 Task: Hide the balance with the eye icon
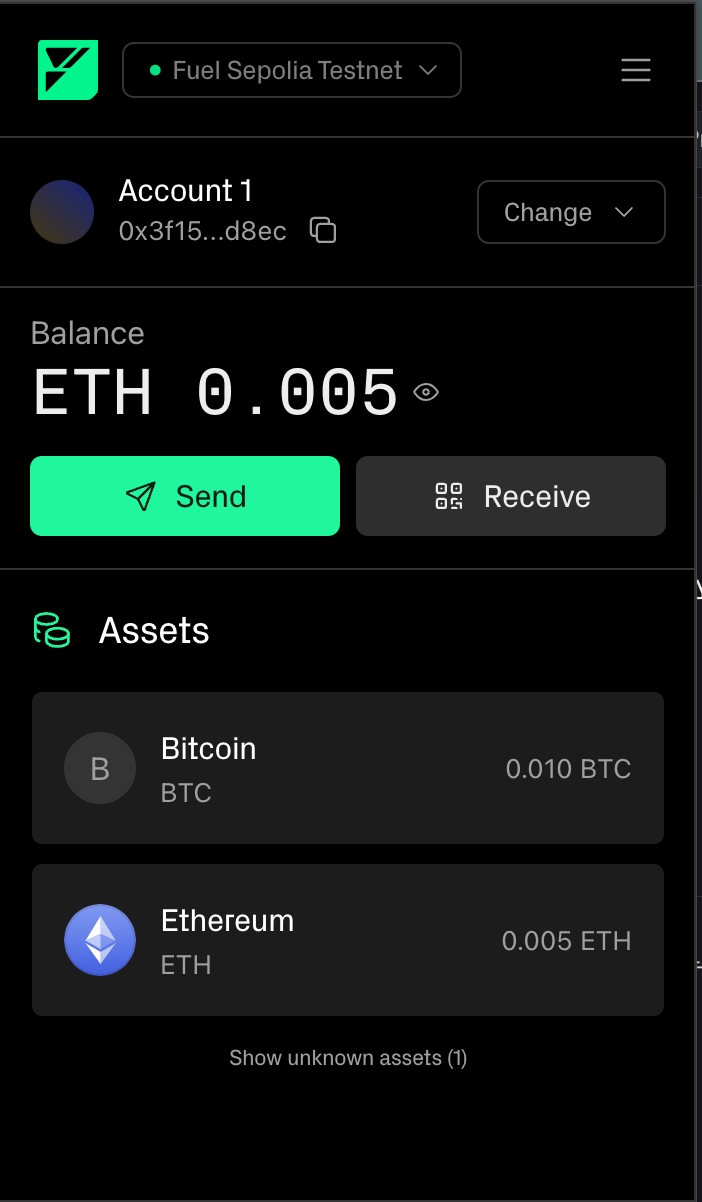tap(426, 392)
